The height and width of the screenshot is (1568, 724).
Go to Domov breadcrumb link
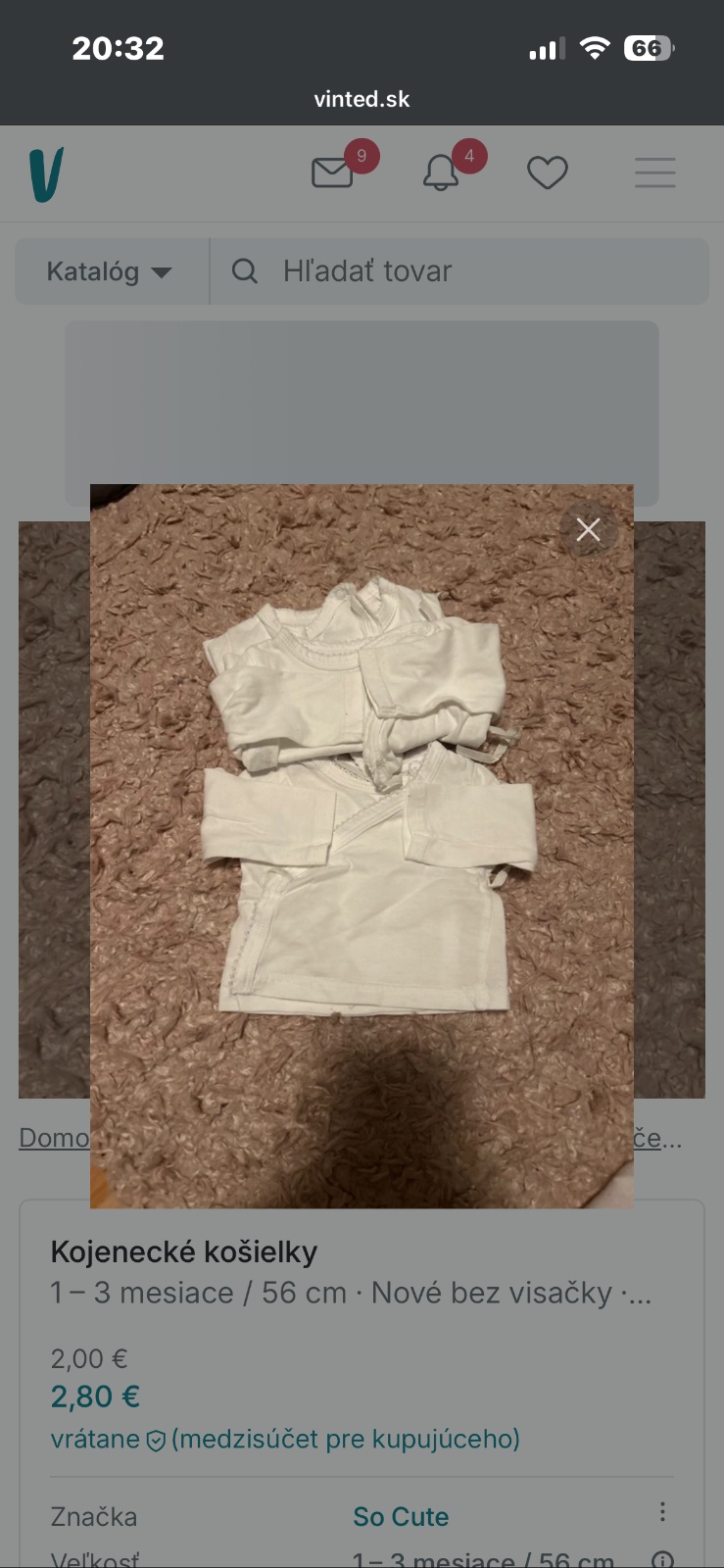[x=54, y=1138]
